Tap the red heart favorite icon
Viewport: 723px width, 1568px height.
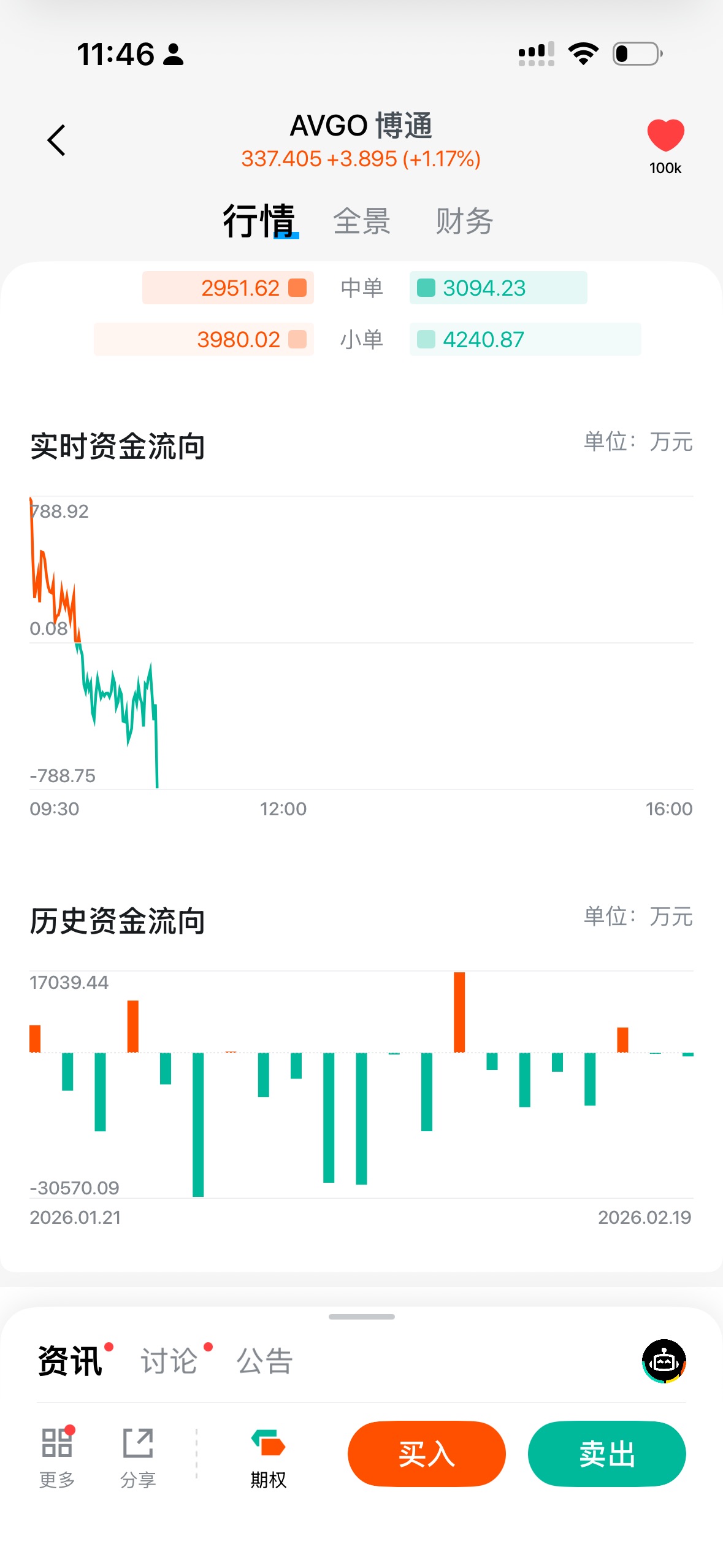pos(665,136)
